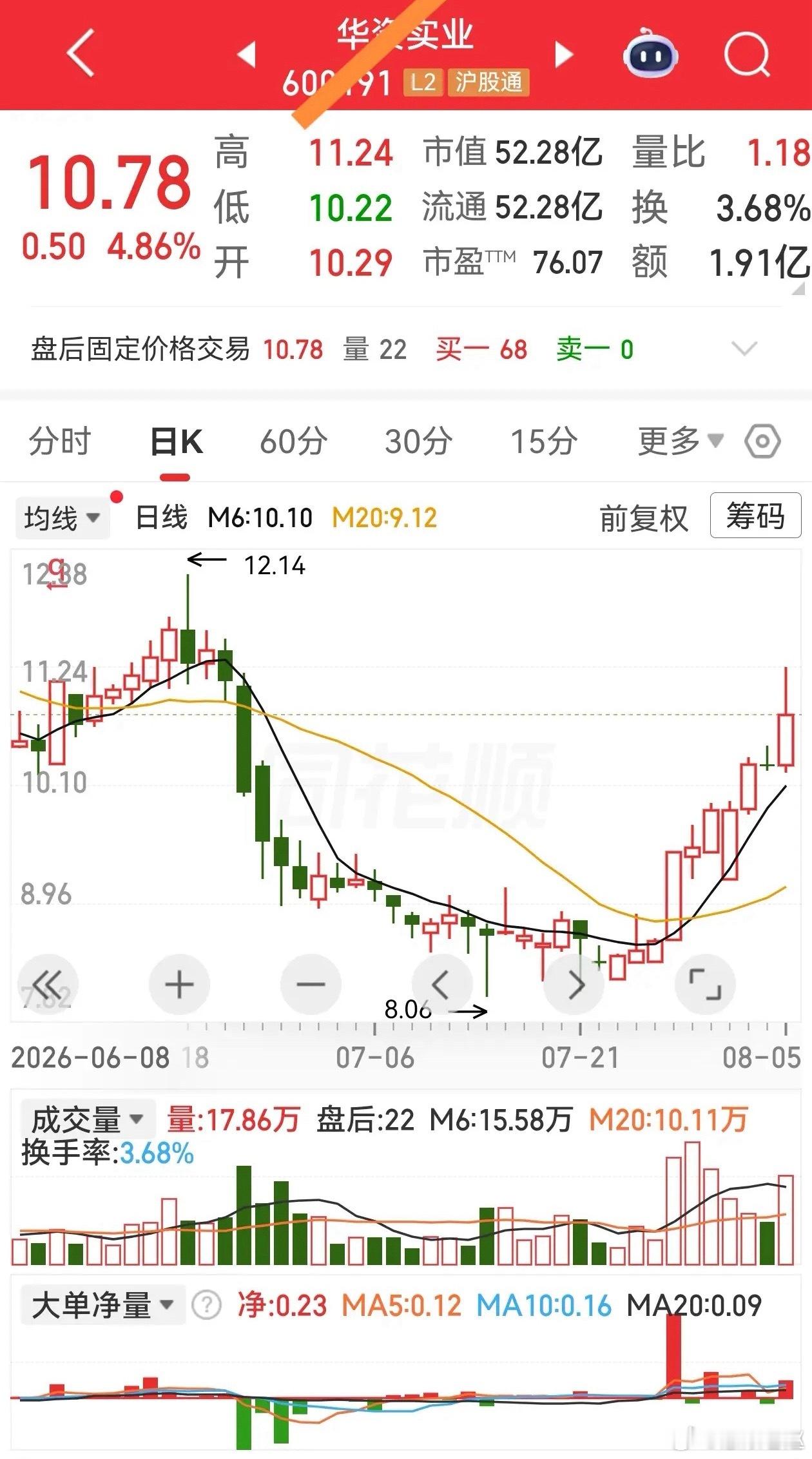Image resolution: width=812 pixels, height=1459 pixels.
Task: Go back using the top-left arrow
Action: click(x=81, y=53)
